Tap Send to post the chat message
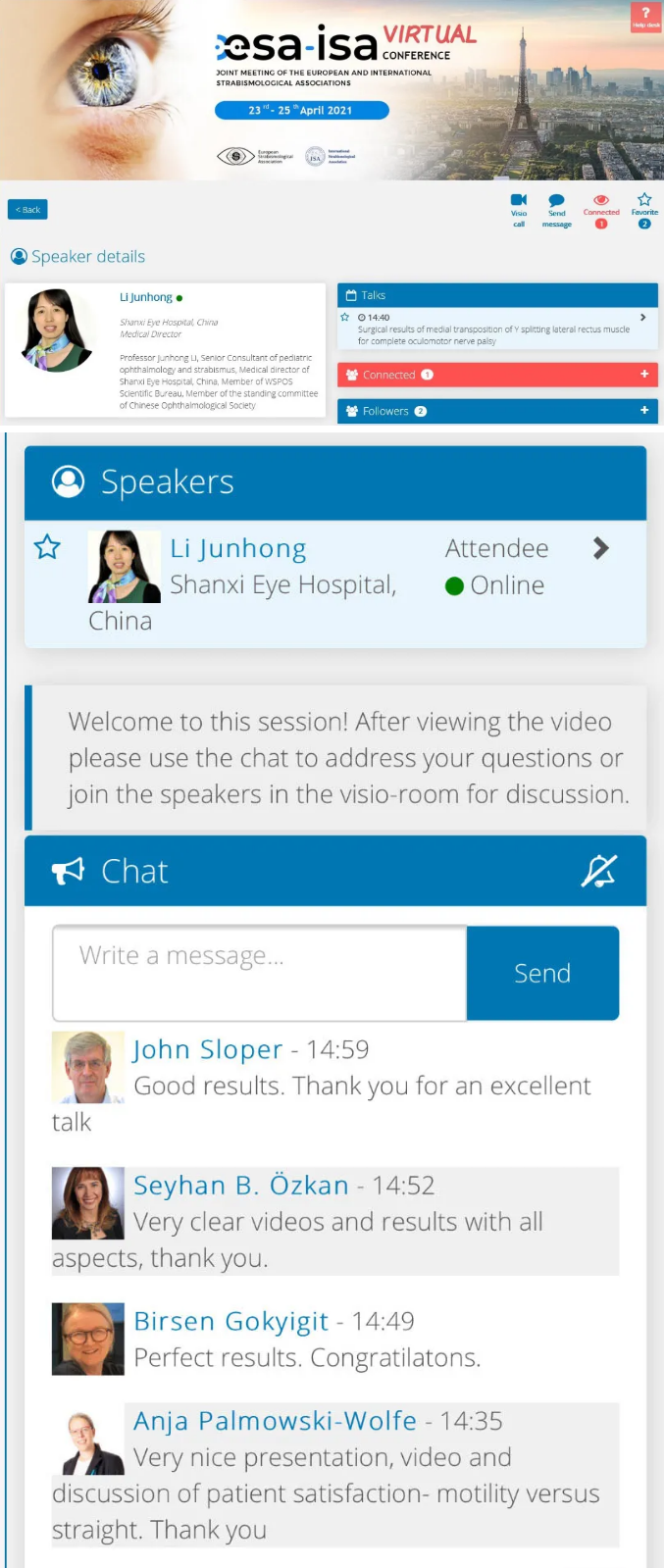The image size is (665, 1568). coord(542,973)
